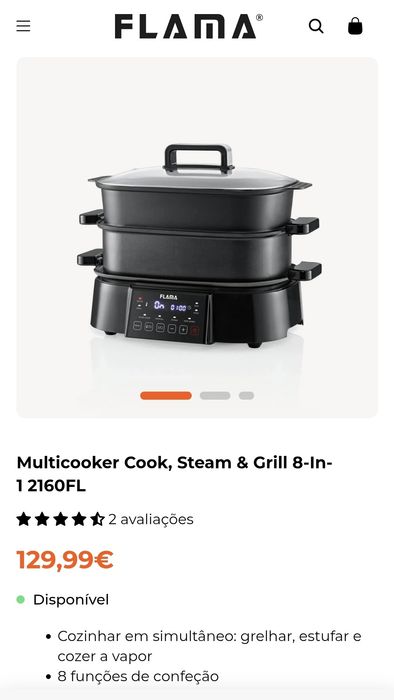Select the third image indicator dot
394x700 pixels.
[246, 396]
